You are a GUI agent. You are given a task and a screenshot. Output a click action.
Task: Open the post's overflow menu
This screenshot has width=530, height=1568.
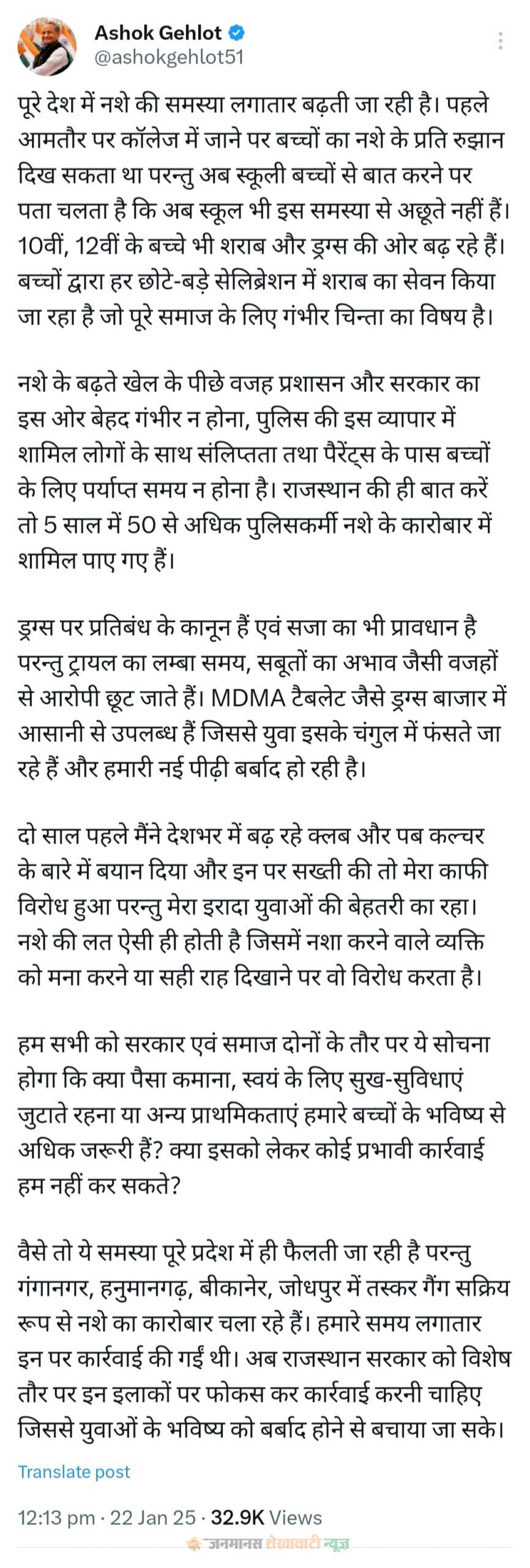[x=501, y=41]
